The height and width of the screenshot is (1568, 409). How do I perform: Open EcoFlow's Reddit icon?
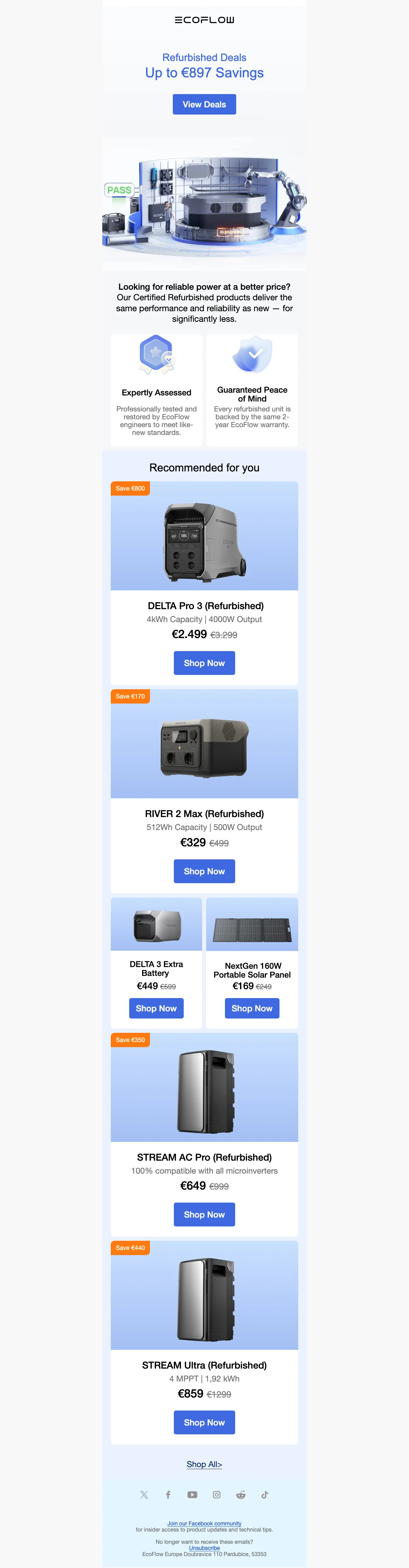coord(241,1495)
